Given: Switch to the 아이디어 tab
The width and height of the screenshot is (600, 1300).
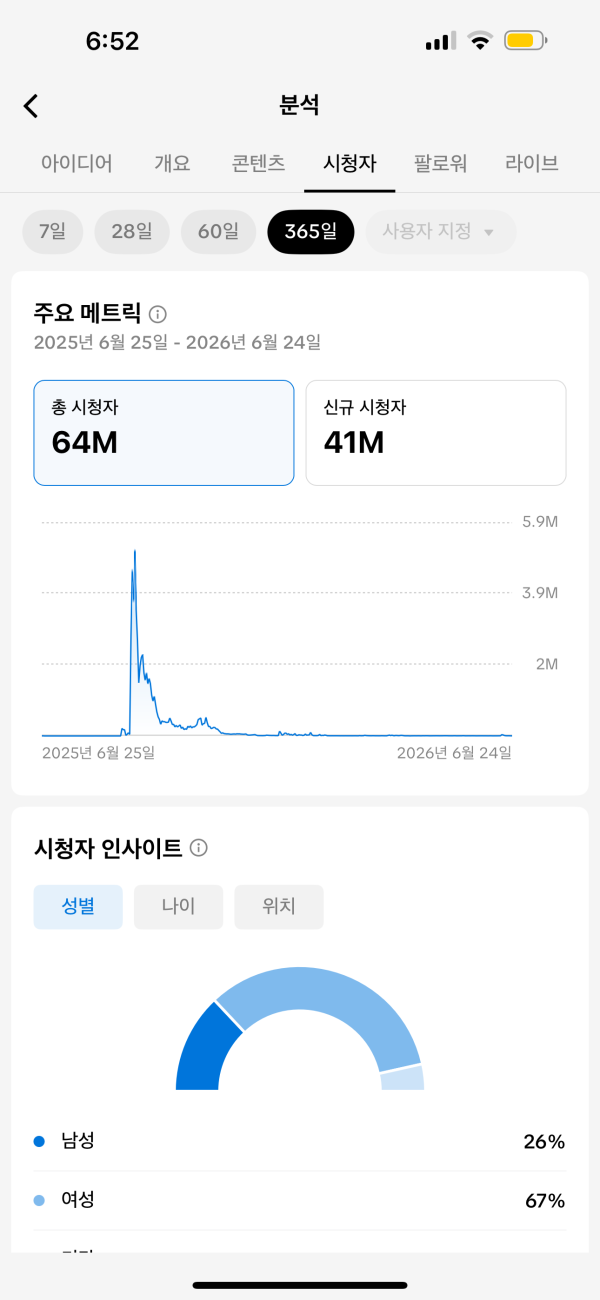Looking at the screenshot, I should (x=77, y=164).
